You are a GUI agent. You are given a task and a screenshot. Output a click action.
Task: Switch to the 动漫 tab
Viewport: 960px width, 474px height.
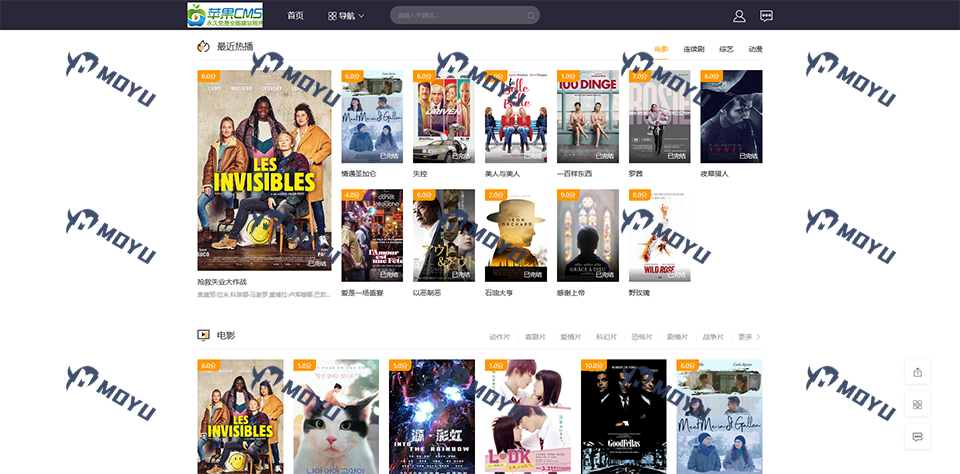click(x=755, y=49)
